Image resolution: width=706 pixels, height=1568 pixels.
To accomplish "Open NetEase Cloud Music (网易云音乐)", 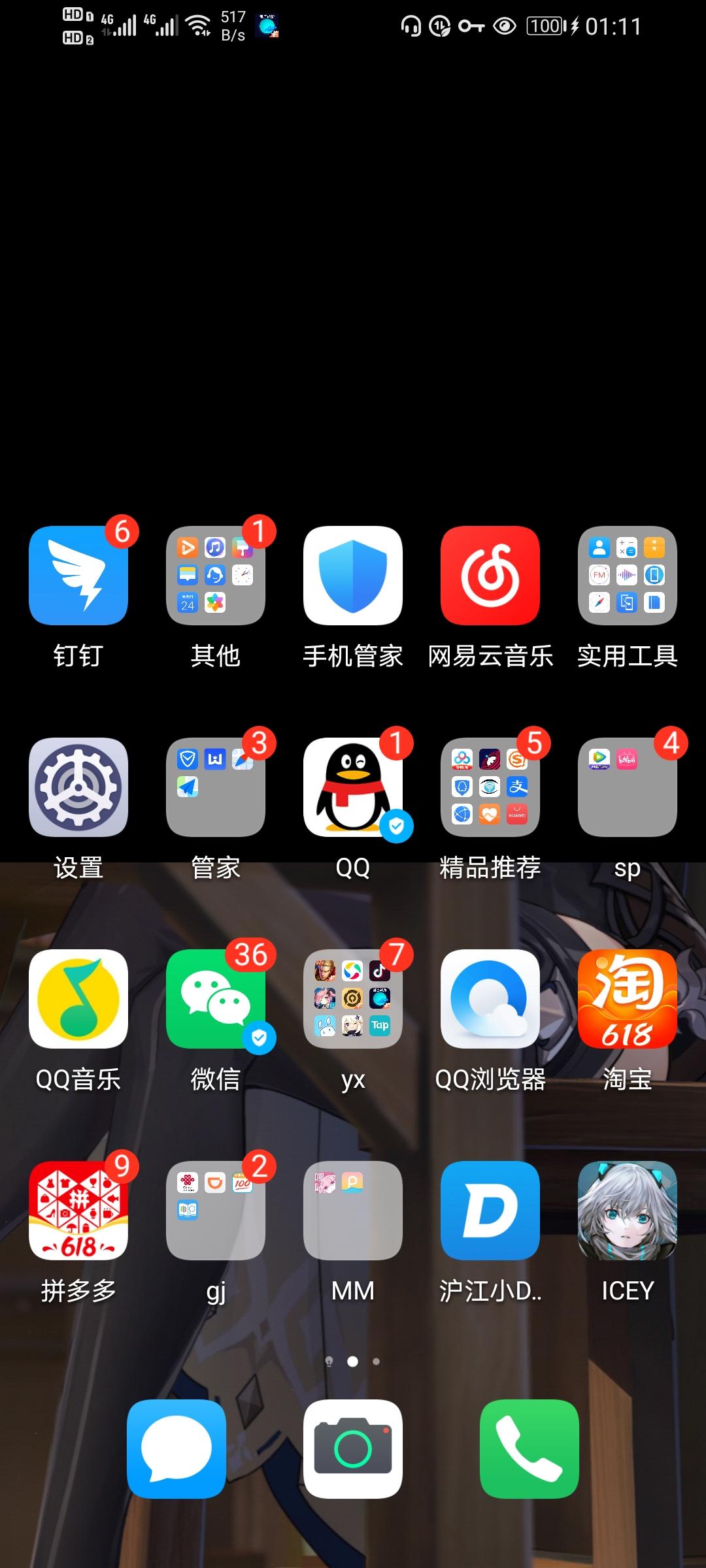I will (490, 575).
